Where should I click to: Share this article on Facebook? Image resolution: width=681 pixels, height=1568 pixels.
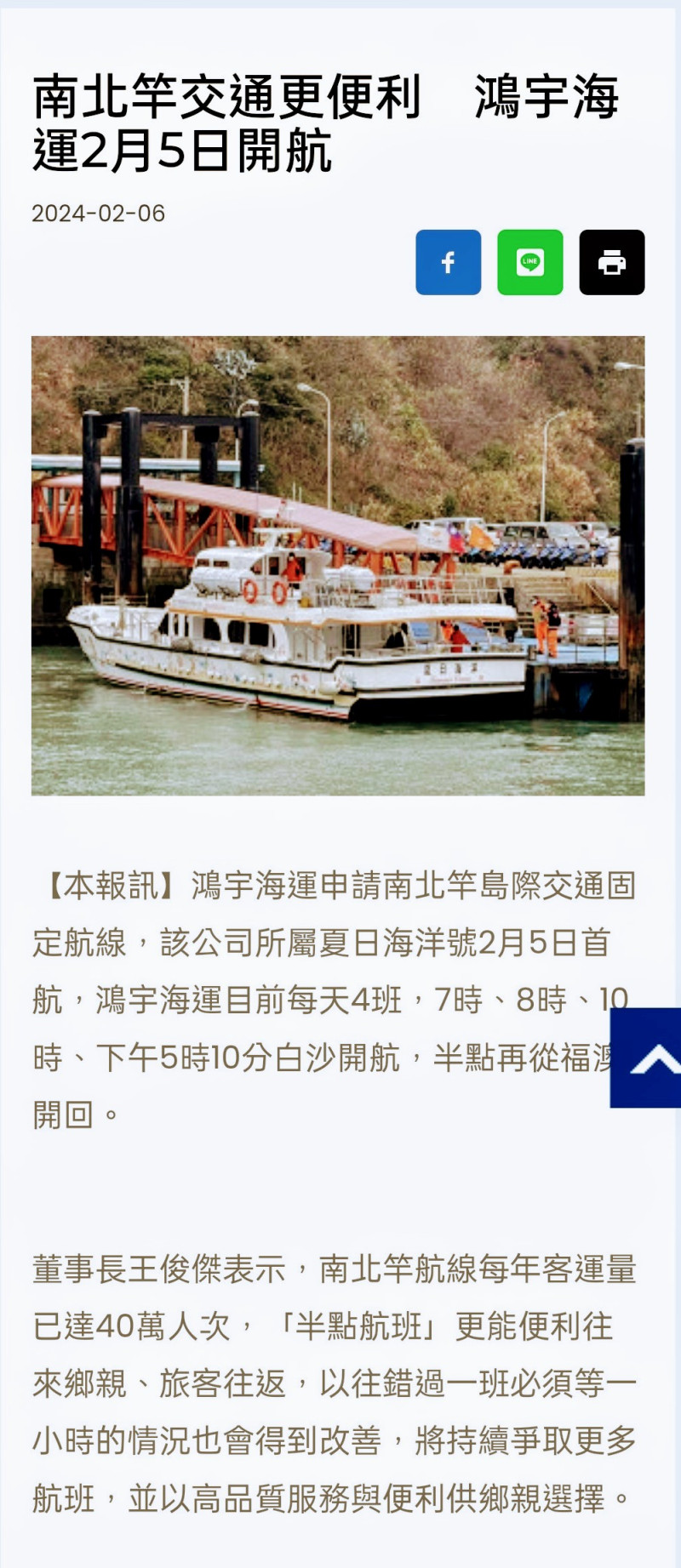point(448,262)
